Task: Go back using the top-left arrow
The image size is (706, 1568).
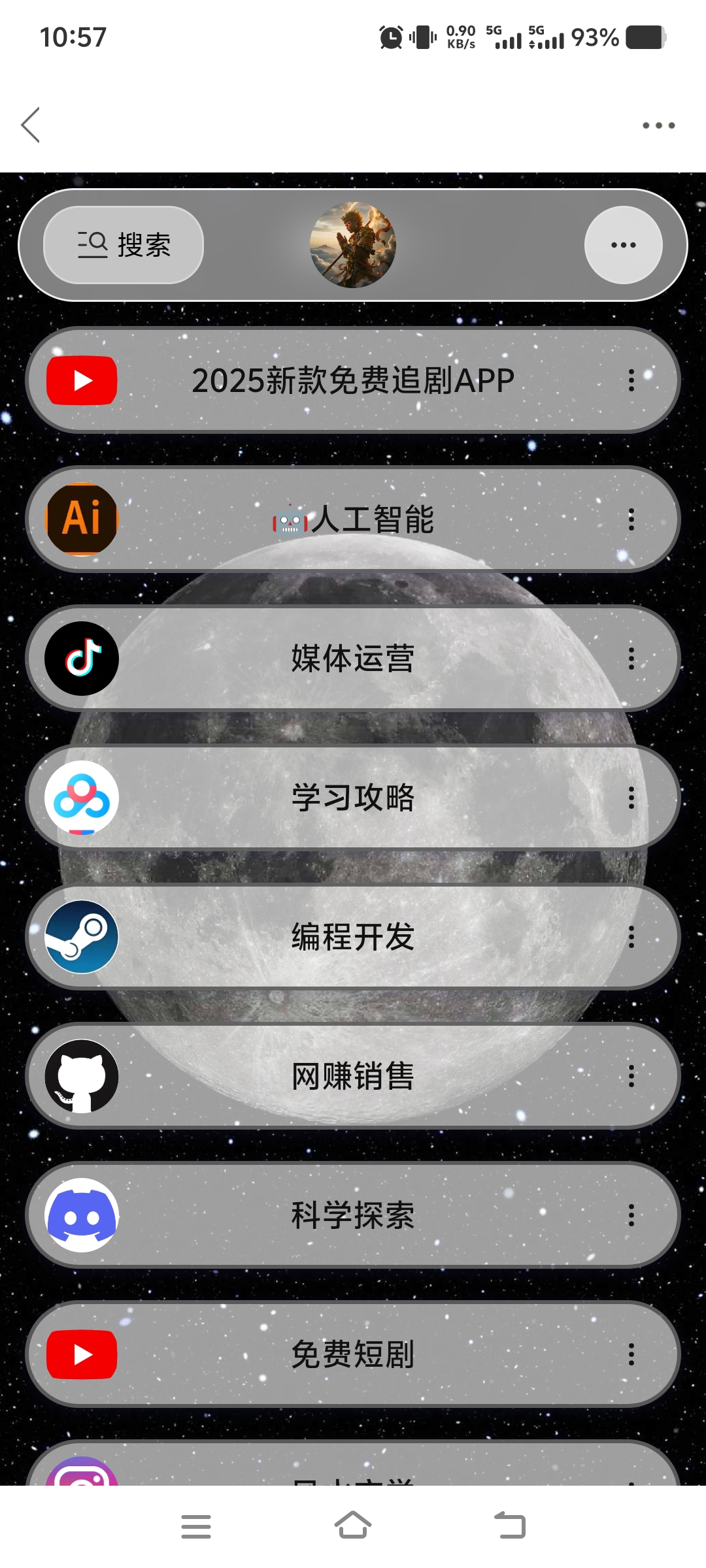Action: coord(31,125)
